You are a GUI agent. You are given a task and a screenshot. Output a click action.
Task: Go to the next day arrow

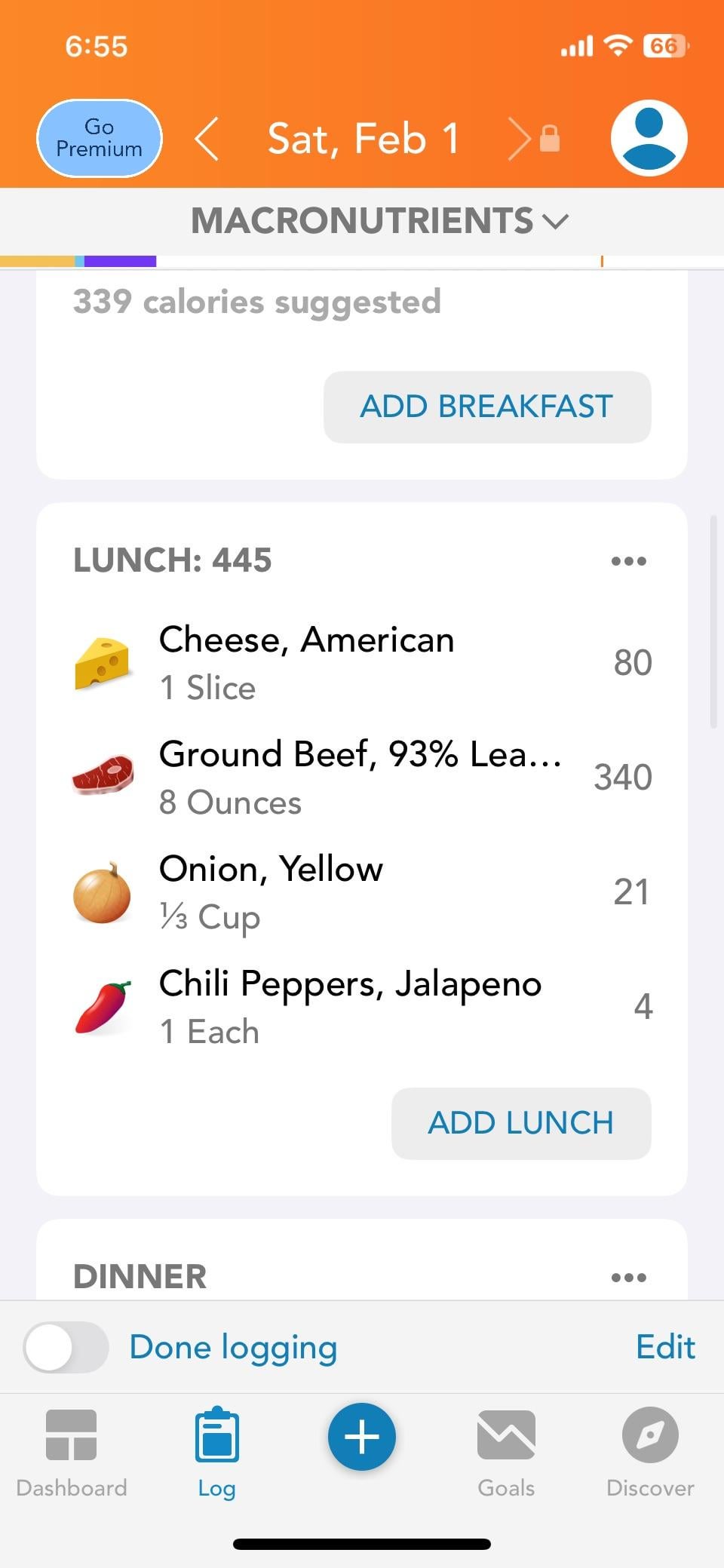tap(519, 139)
